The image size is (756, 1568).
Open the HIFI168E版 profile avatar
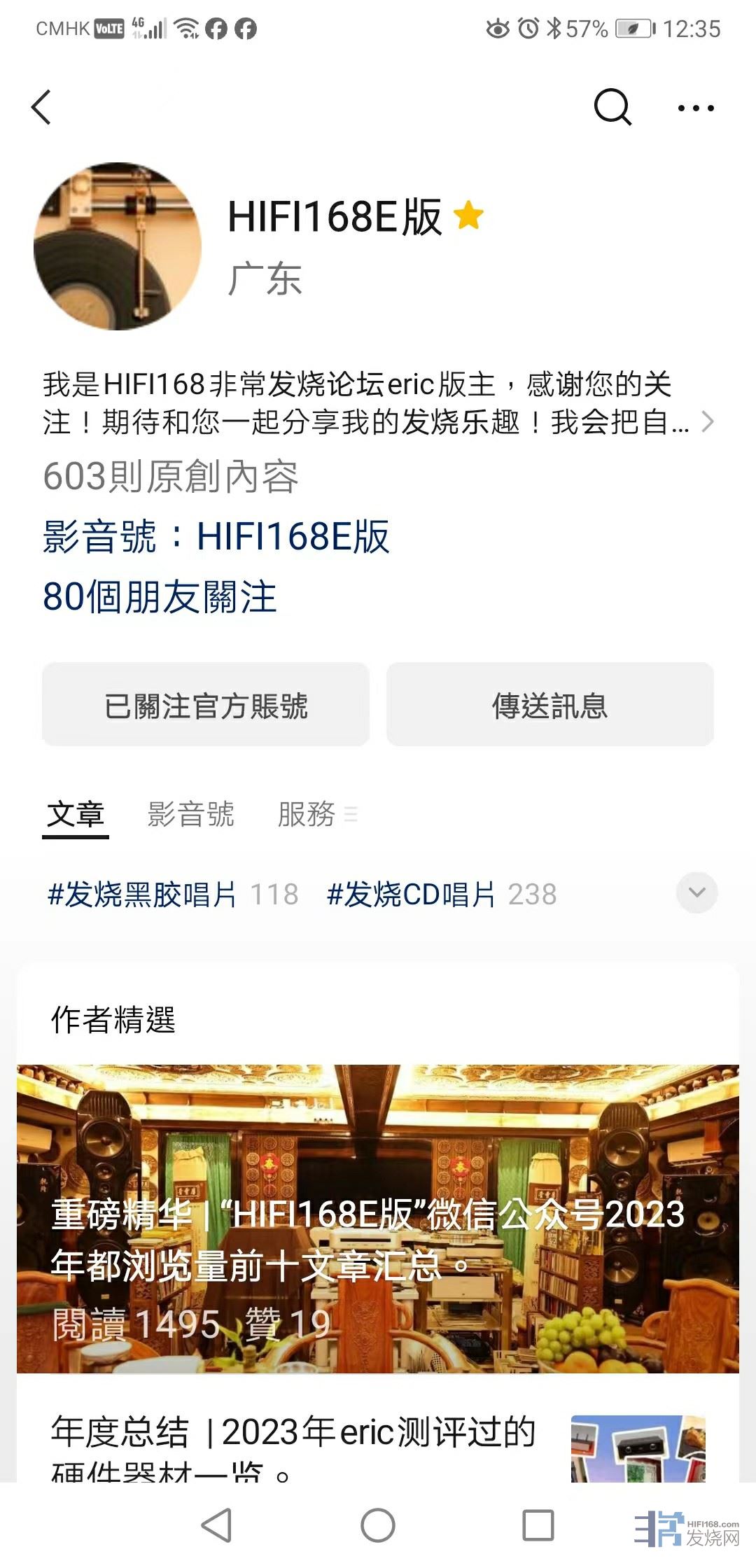118,246
